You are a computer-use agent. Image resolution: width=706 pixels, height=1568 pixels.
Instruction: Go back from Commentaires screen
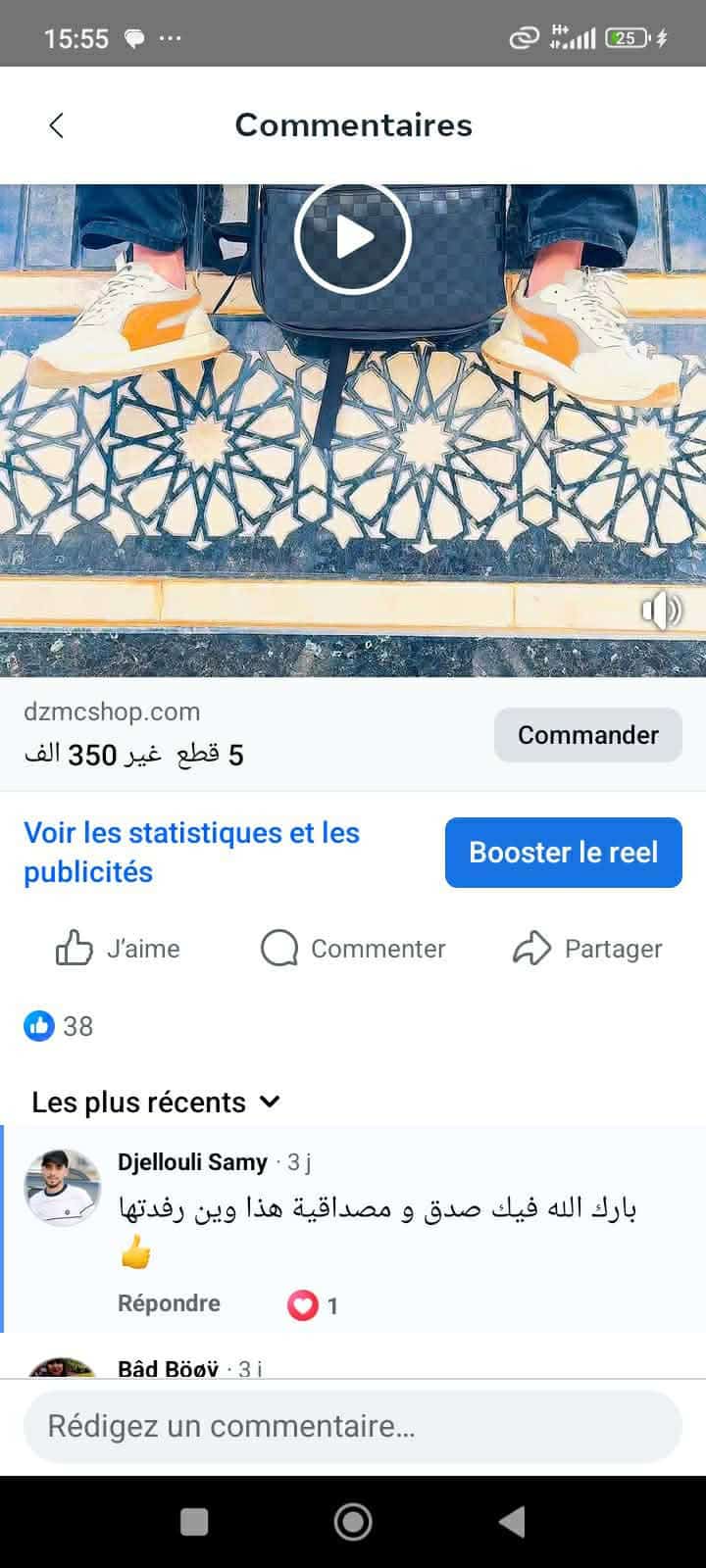pos(57,125)
